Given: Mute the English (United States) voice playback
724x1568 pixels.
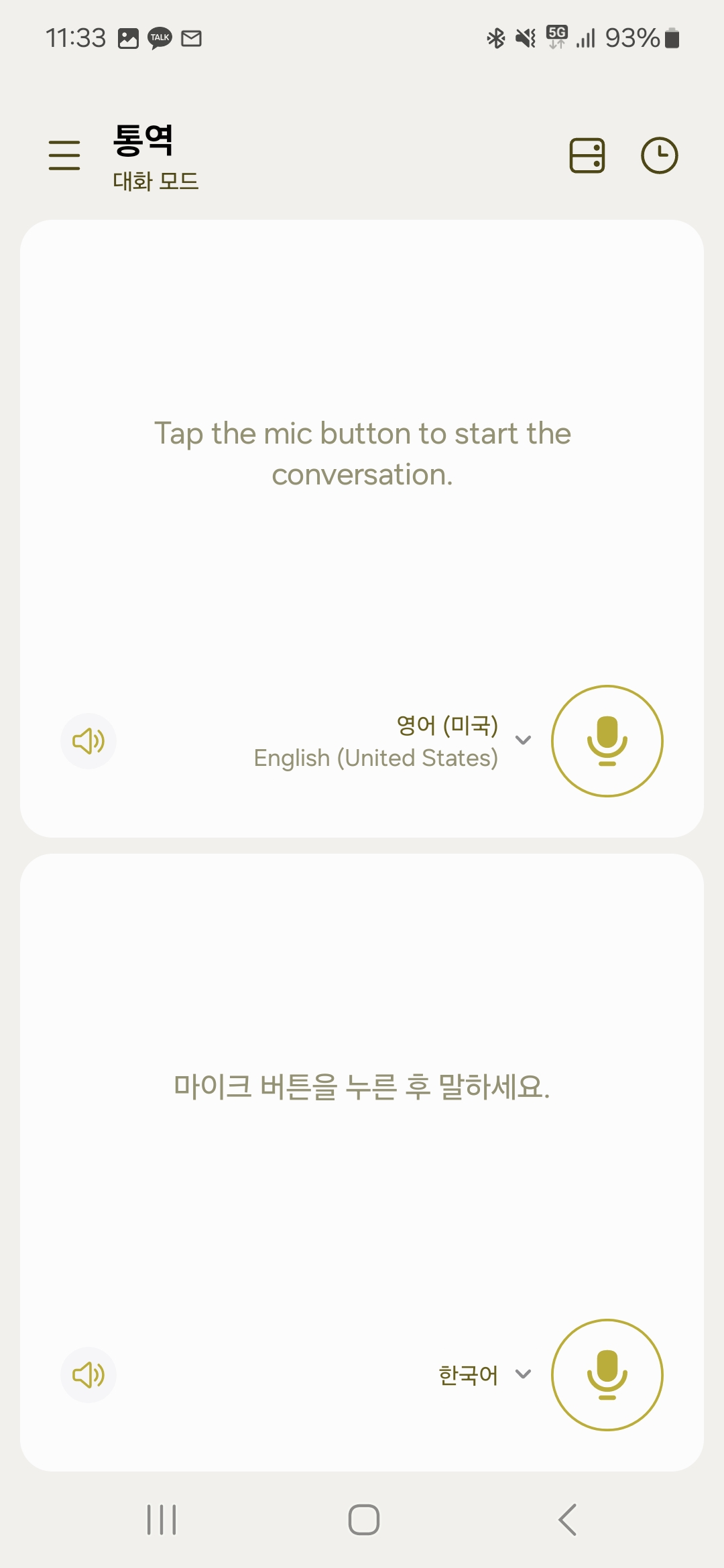Looking at the screenshot, I should point(88,741).
